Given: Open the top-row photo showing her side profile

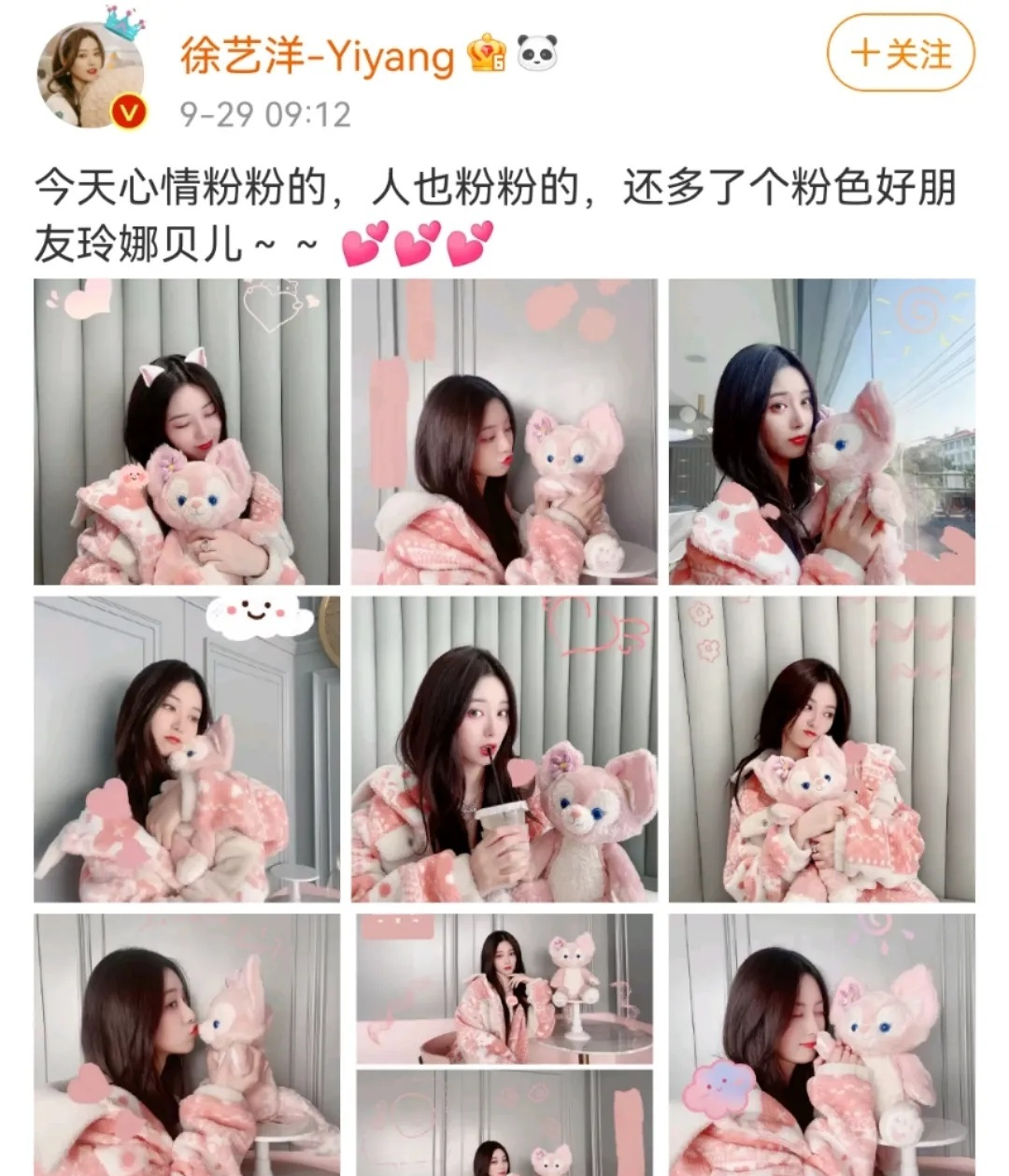Looking at the screenshot, I should pyautogui.click(x=504, y=432).
